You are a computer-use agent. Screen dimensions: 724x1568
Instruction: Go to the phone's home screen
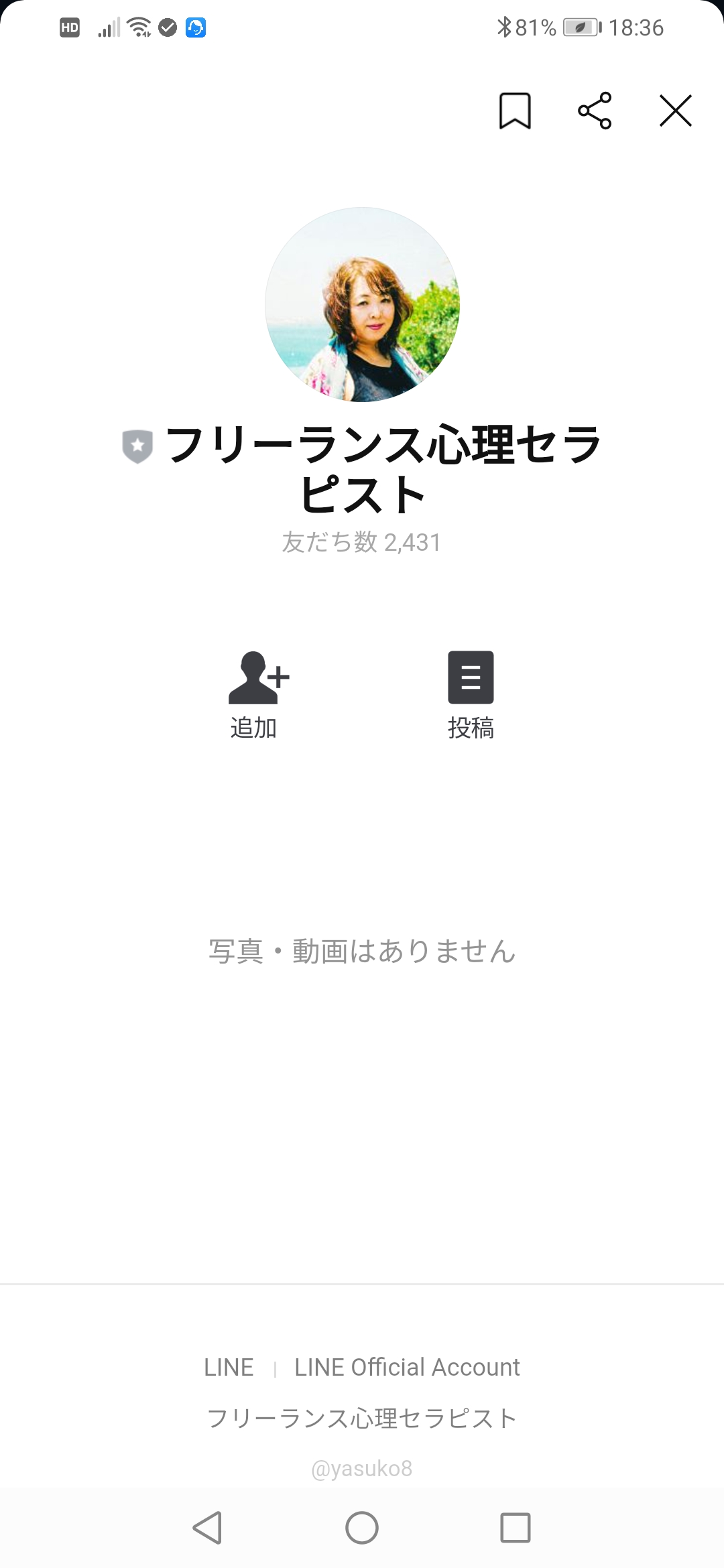pos(362,1528)
